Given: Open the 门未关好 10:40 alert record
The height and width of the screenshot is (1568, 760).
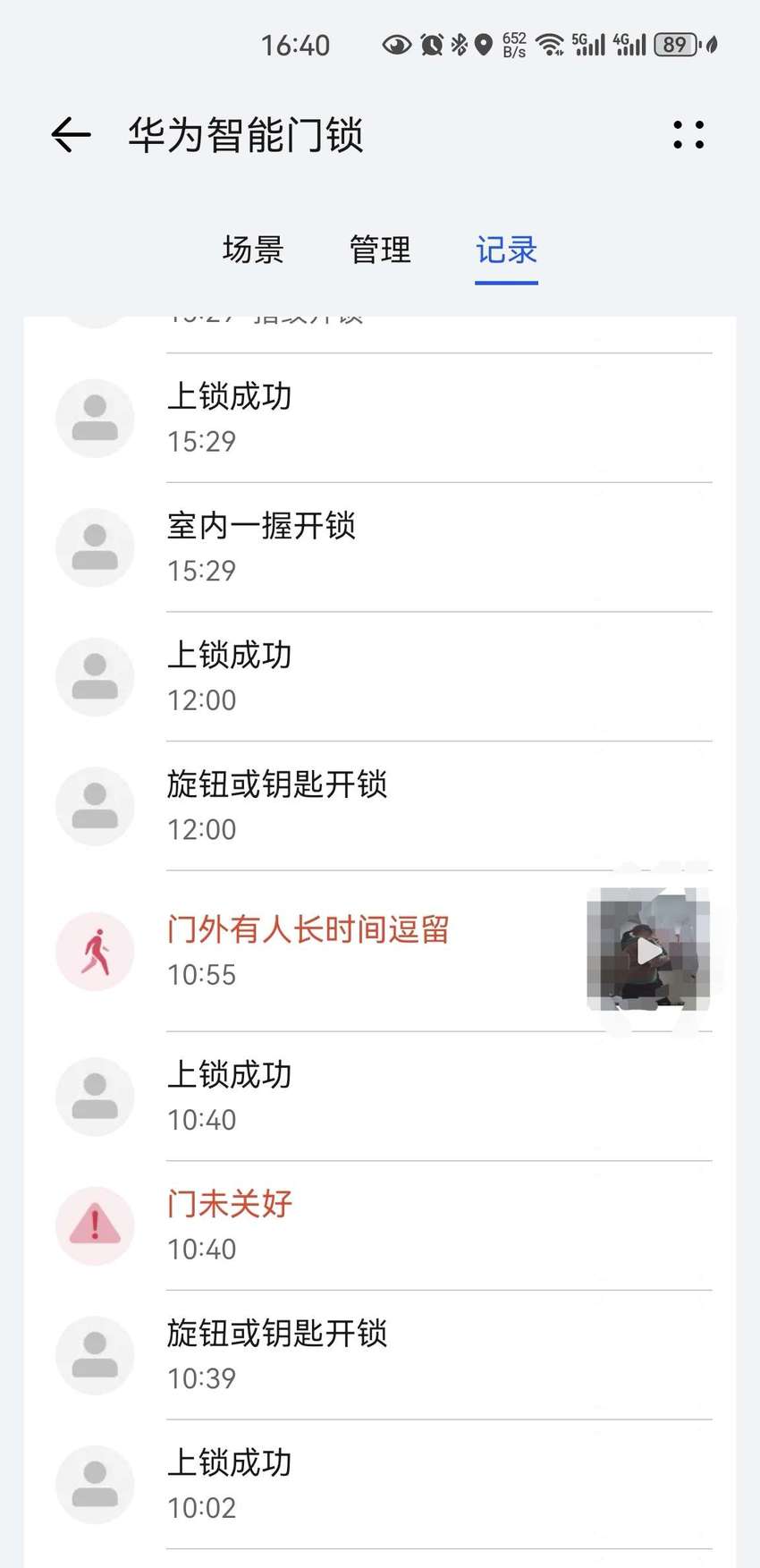Looking at the screenshot, I should pos(380,1225).
